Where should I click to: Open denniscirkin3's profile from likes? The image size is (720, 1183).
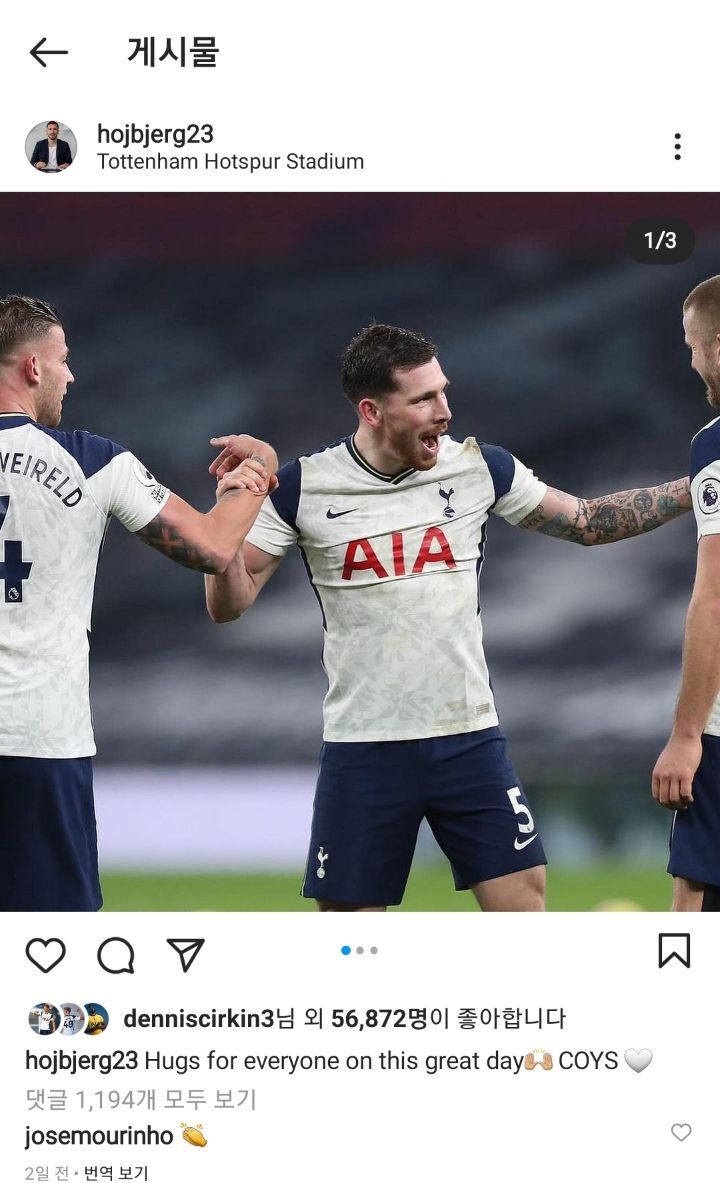[x=198, y=1019]
